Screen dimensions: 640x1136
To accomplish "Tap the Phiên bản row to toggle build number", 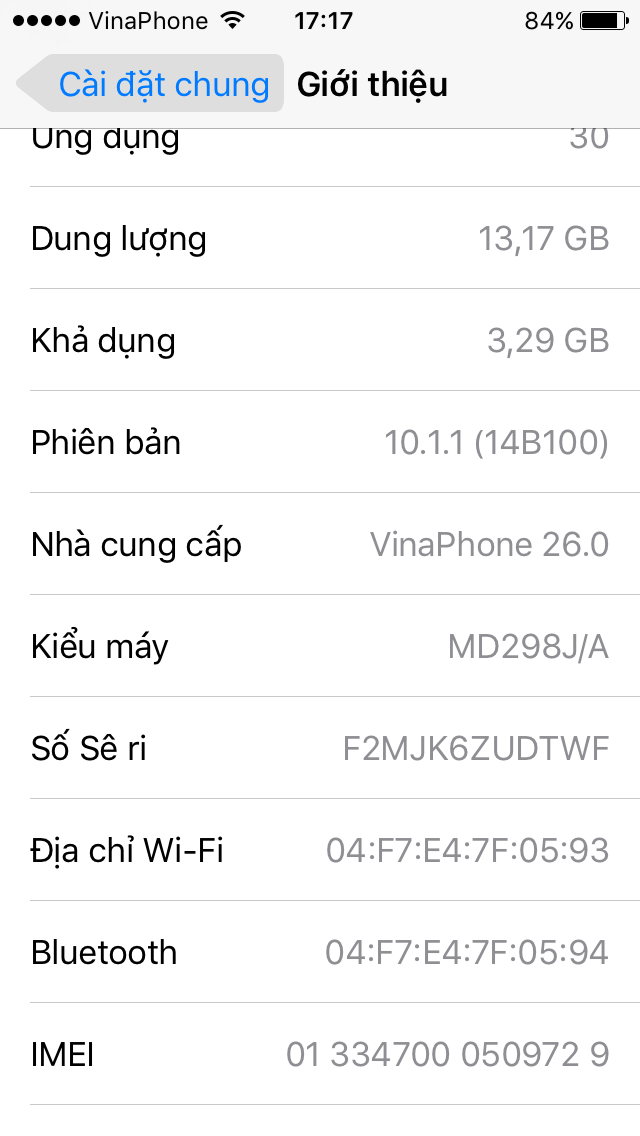I will click(320, 442).
